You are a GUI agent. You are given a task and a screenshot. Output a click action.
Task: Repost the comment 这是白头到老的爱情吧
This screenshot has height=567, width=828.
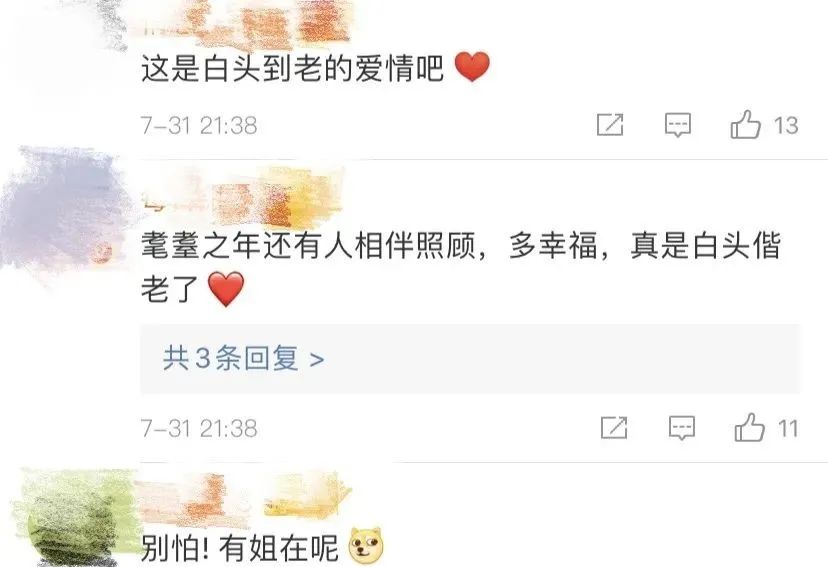coord(610,125)
